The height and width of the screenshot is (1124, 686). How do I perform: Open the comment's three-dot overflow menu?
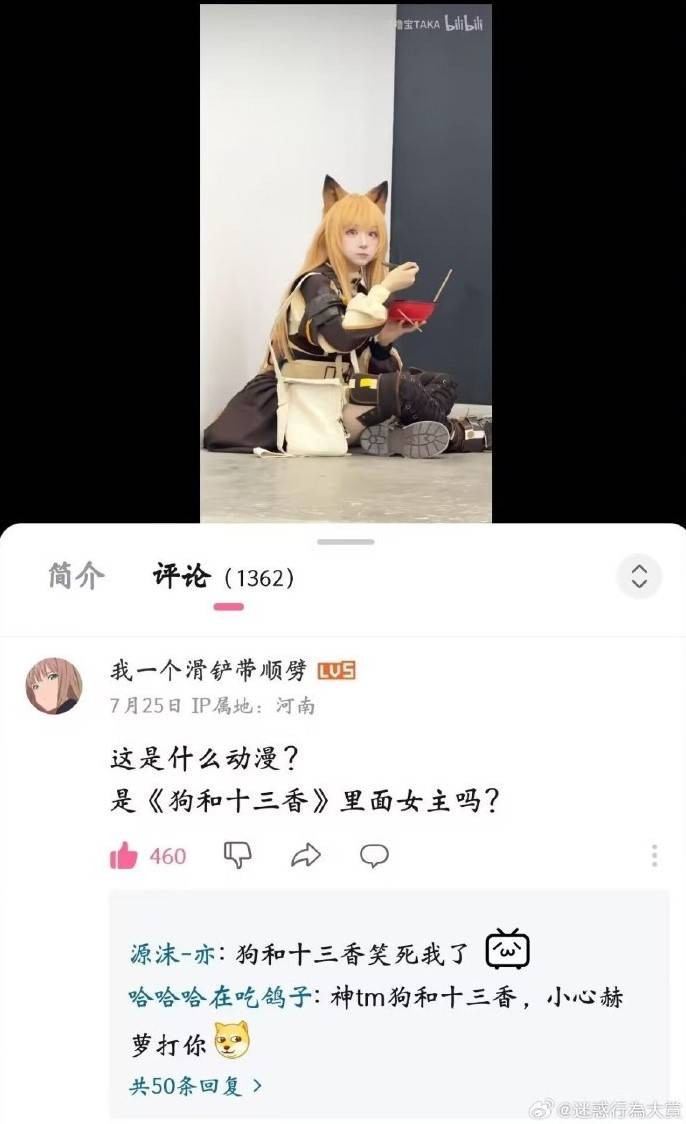654,855
